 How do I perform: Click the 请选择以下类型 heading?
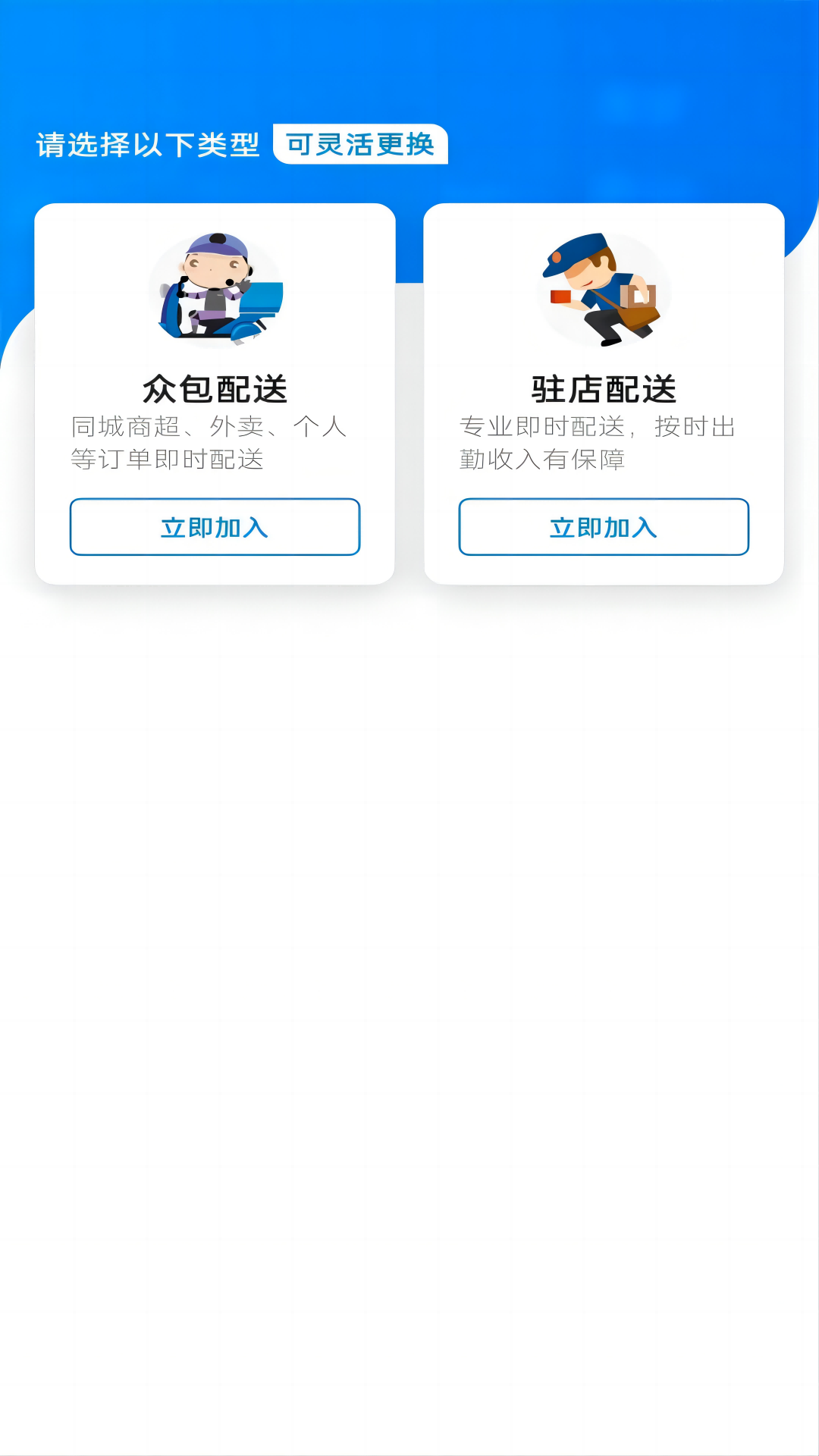pyautogui.click(x=148, y=143)
